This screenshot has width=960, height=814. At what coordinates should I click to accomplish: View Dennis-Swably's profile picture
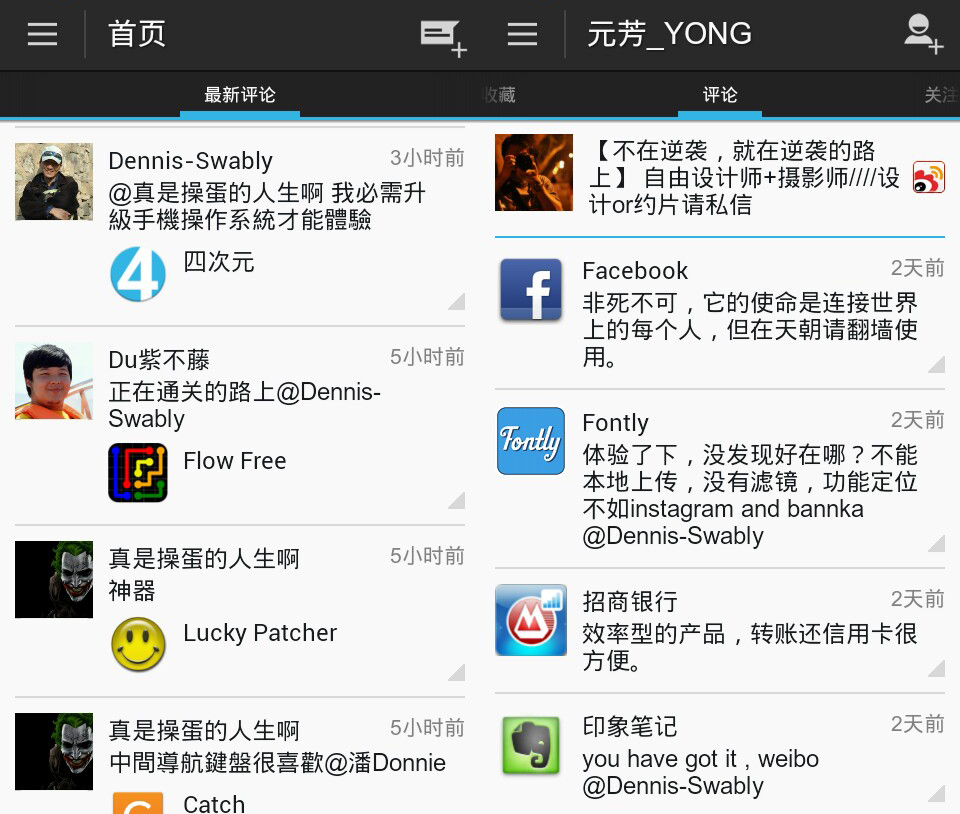coord(54,182)
